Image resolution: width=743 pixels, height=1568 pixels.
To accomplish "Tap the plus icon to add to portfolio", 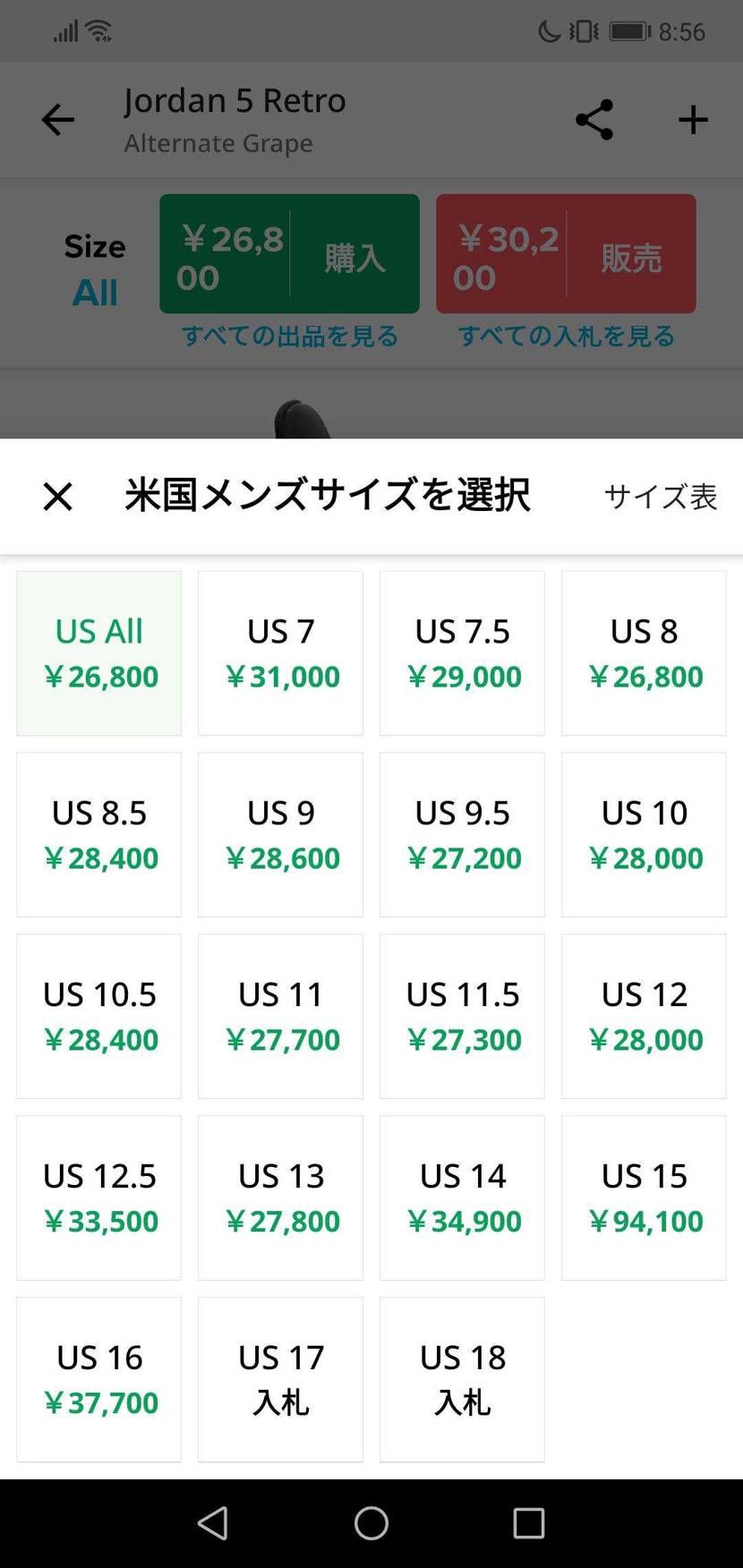I will [x=693, y=119].
